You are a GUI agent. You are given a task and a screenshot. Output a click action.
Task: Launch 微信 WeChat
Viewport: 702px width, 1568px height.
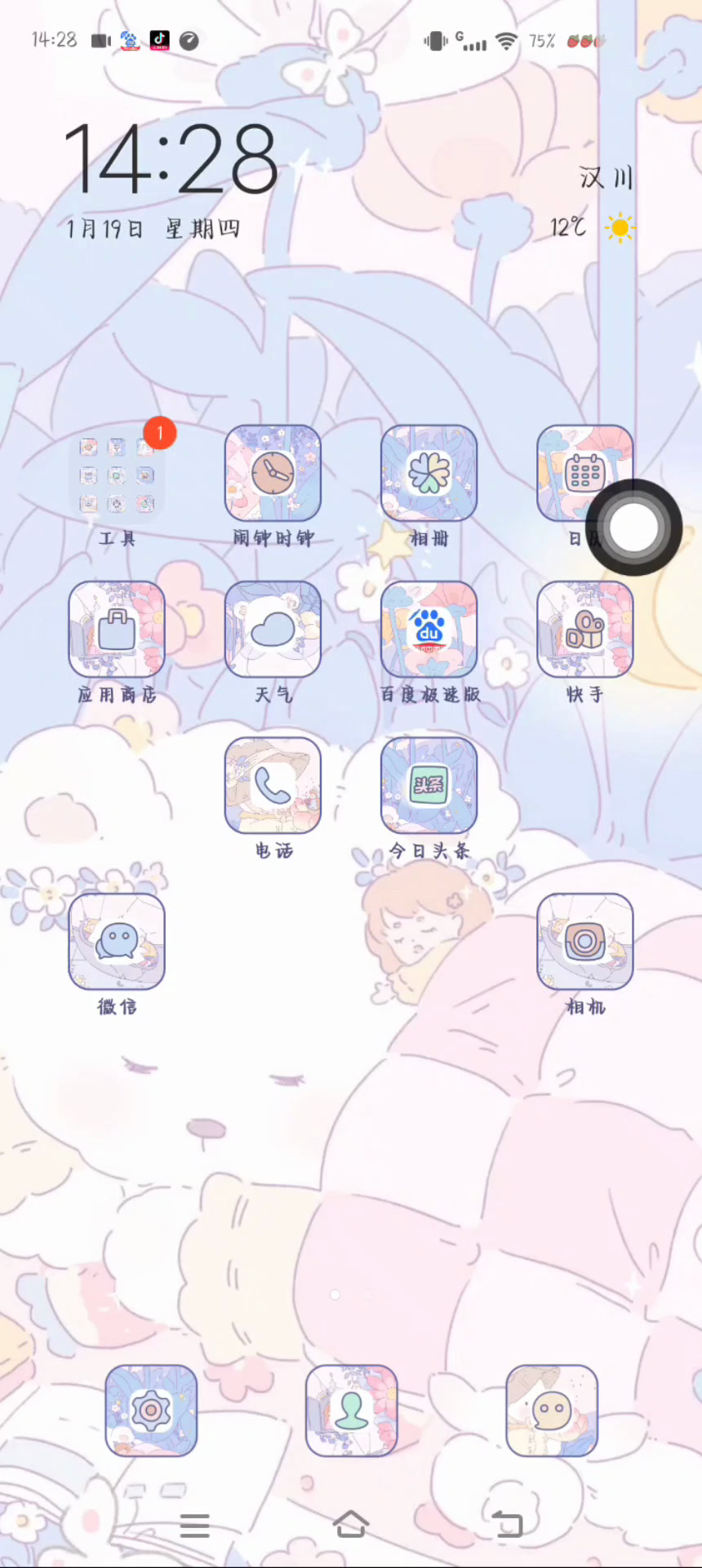[x=117, y=941]
